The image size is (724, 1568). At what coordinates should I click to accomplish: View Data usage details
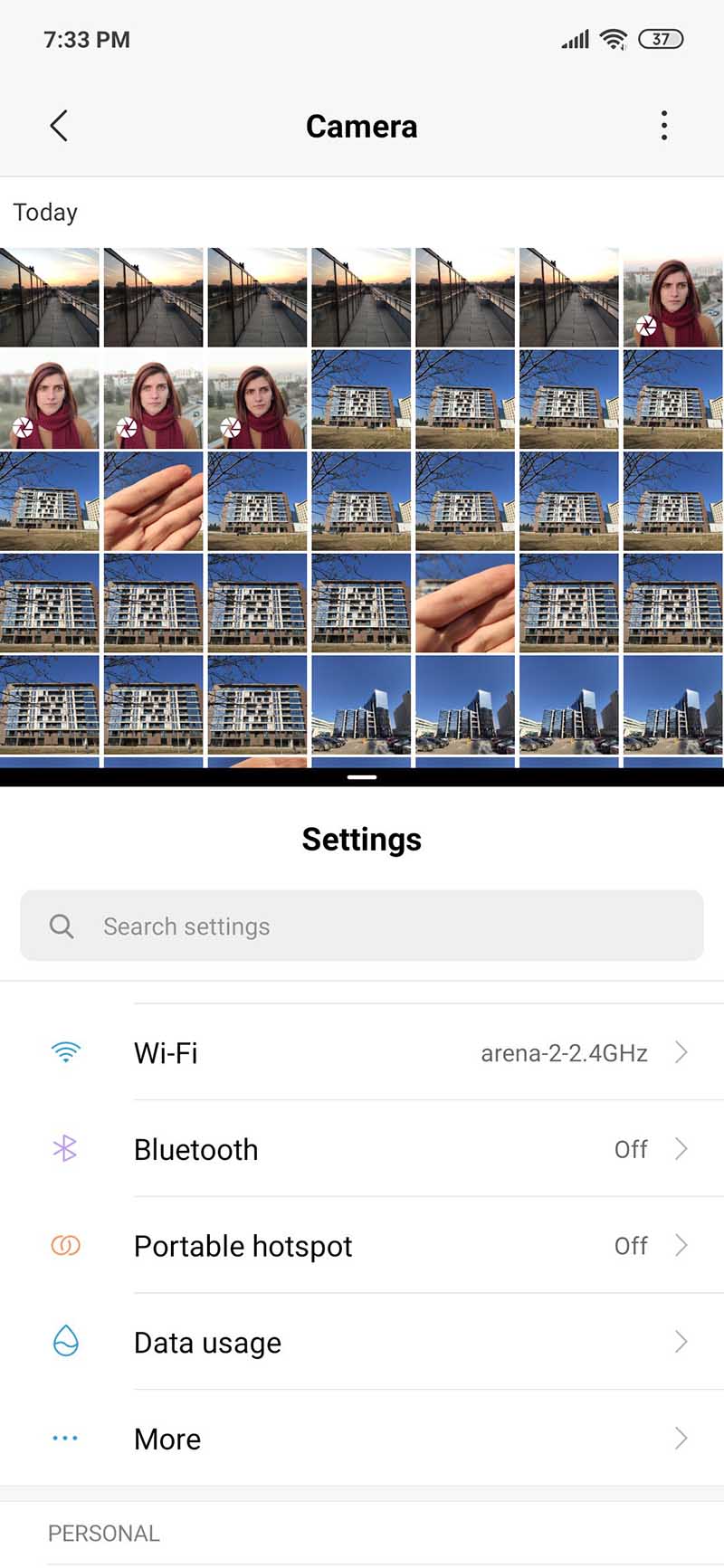(x=362, y=1342)
